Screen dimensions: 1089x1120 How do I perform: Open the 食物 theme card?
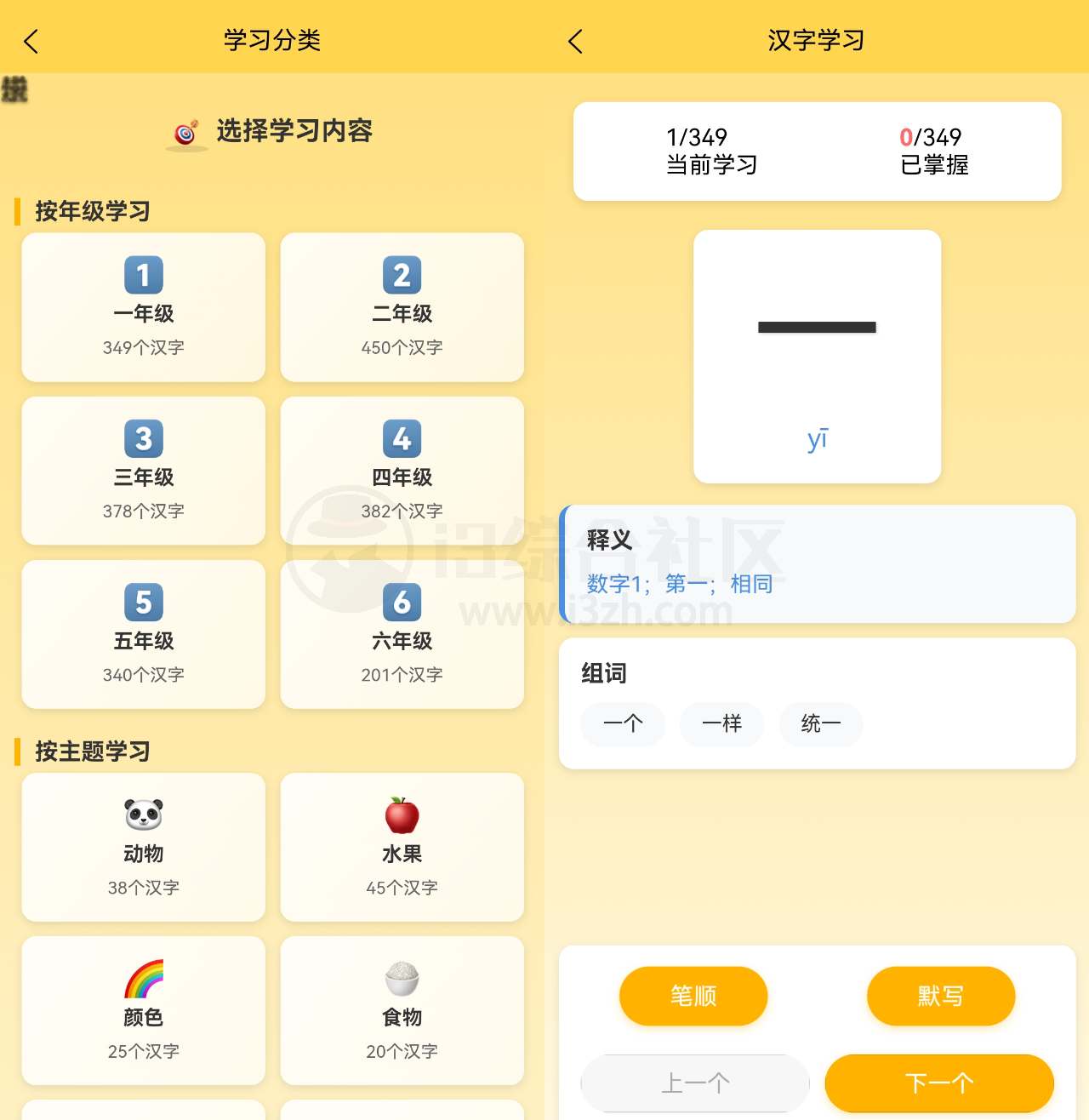coord(402,1010)
